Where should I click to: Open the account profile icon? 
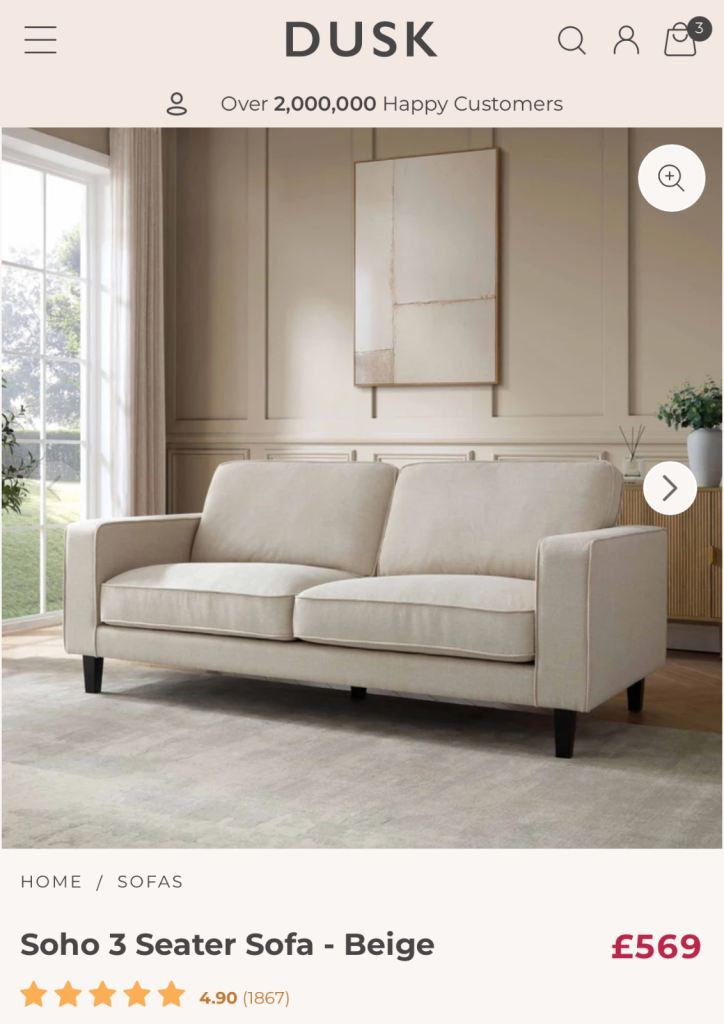point(626,40)
